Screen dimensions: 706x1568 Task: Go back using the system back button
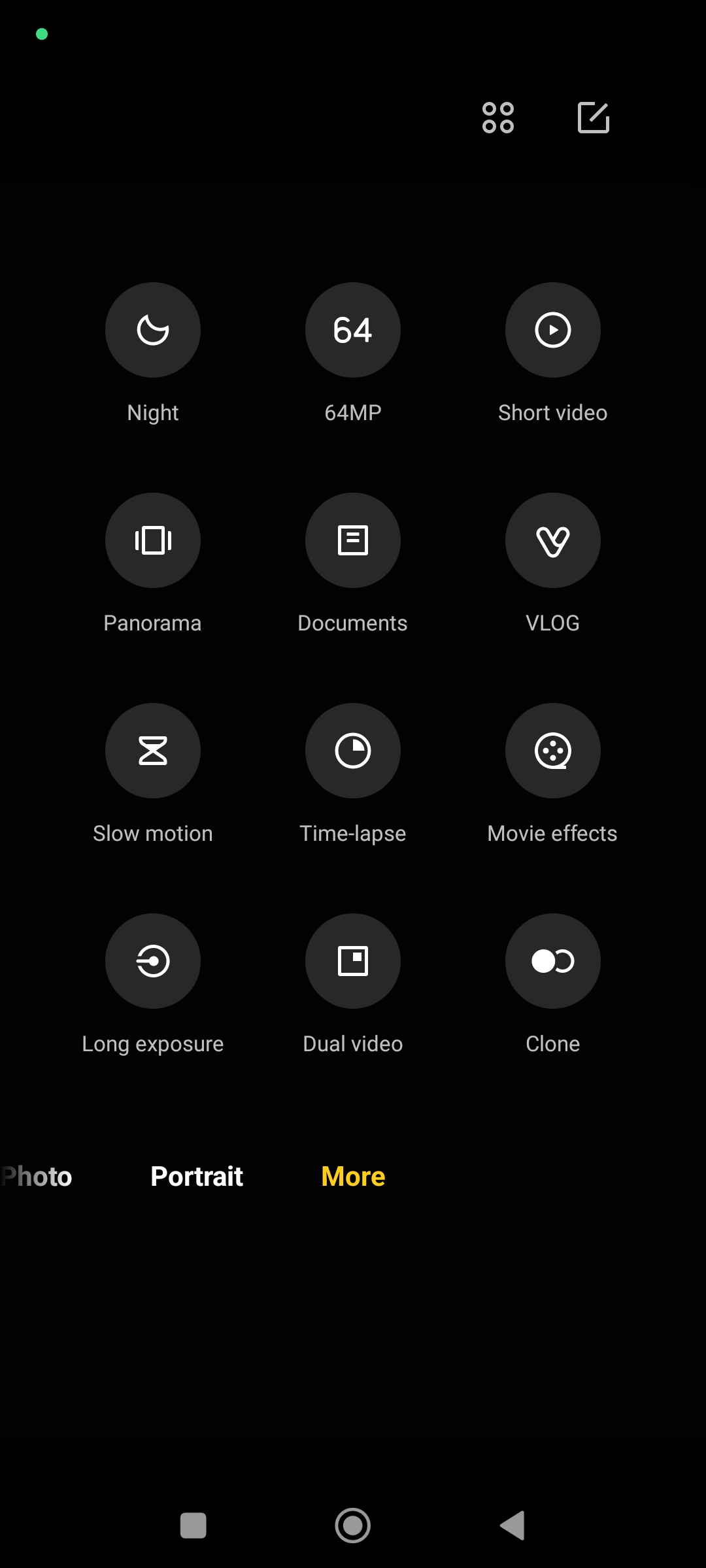pyautogui.click(x=513, y=1526)
